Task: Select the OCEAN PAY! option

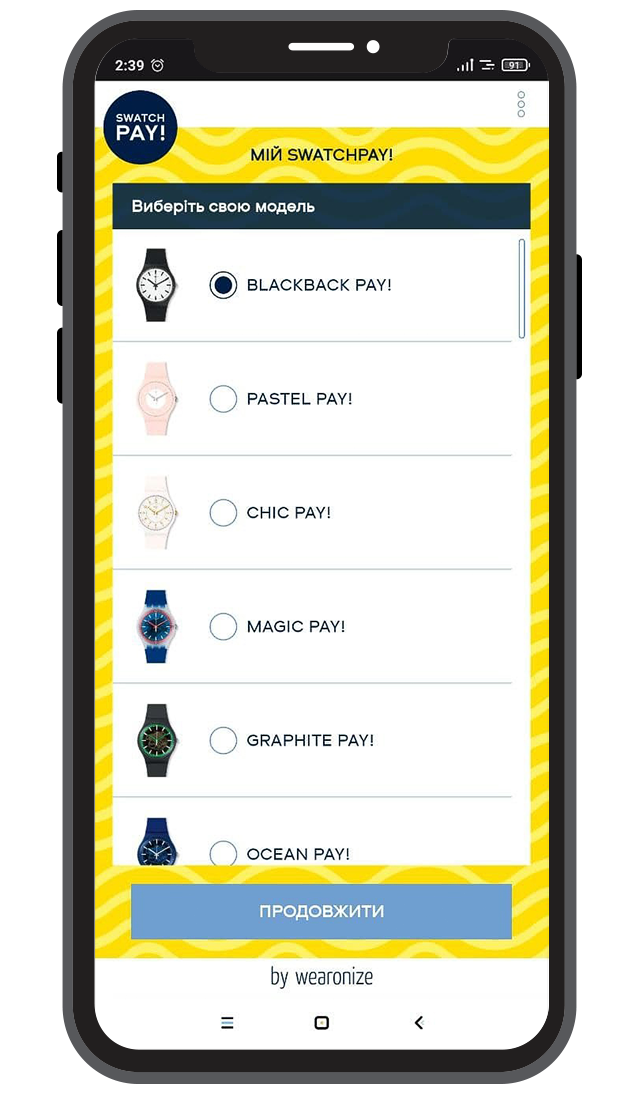Action: click(x=223, y=853)
